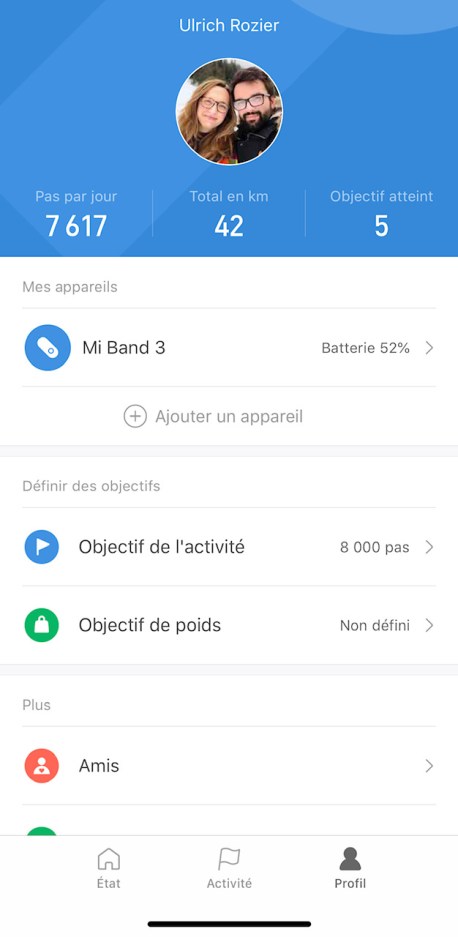The height and width of the screenshot is (937, 458).
Task: Open the Mi Band 3 device settings
Action: coord(229,348)
